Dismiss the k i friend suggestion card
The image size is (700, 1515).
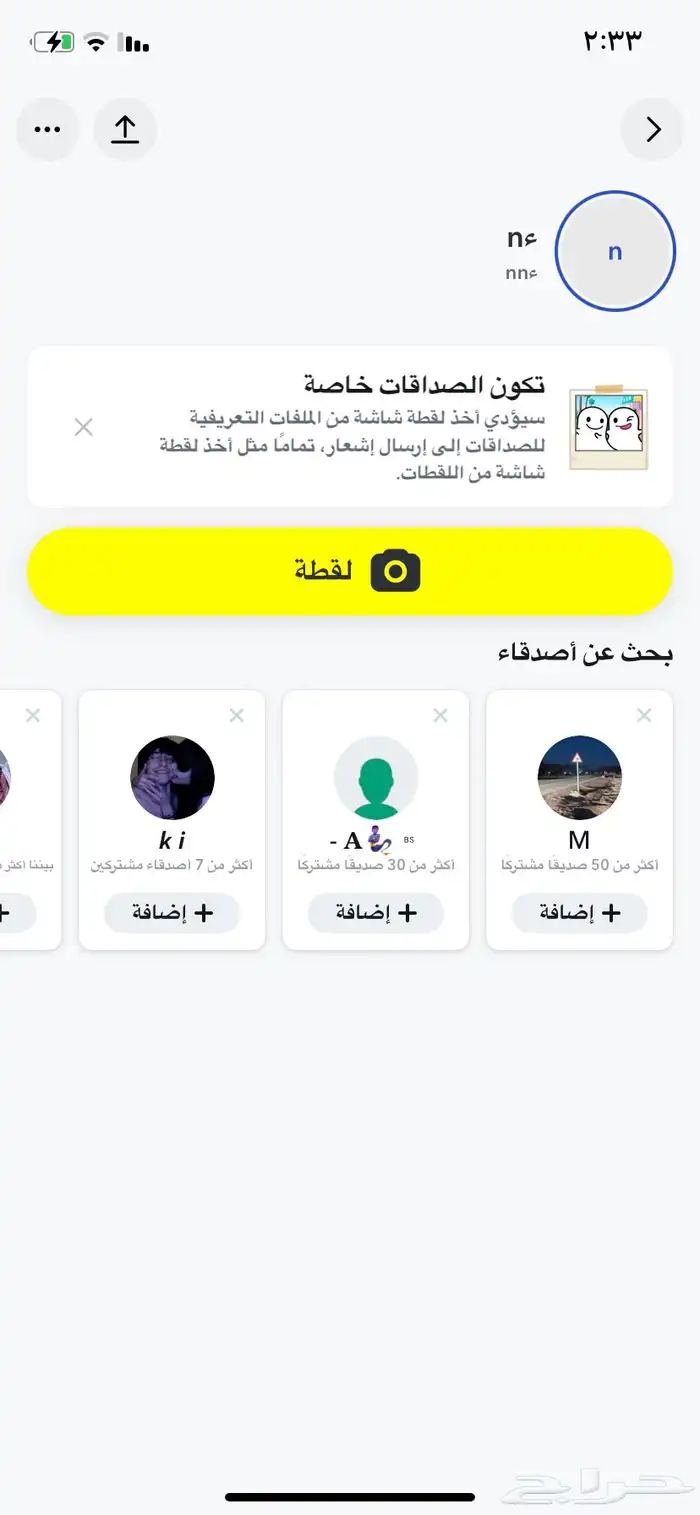point(237,715)
